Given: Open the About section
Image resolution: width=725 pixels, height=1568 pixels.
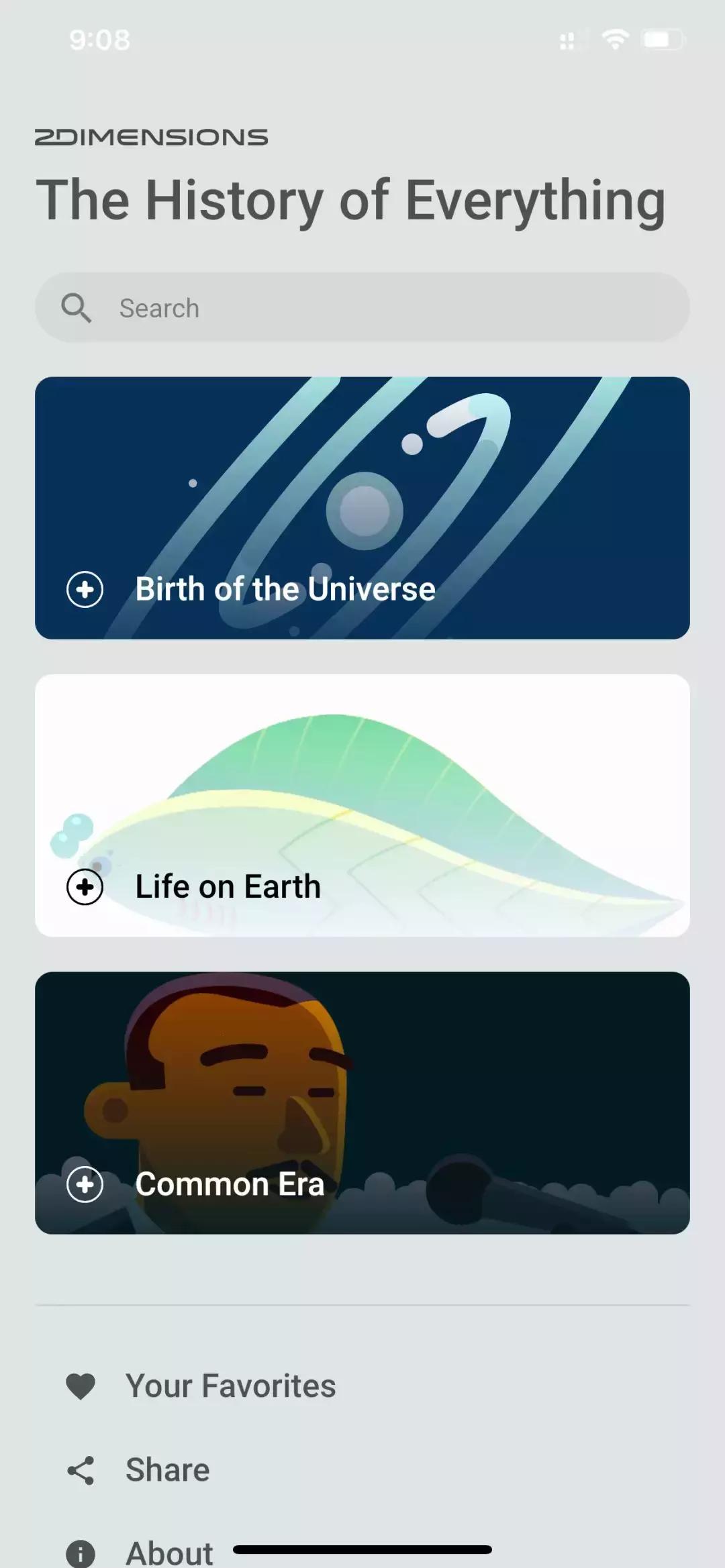Looking at the screenshot, I should [x=168, y=1552].
